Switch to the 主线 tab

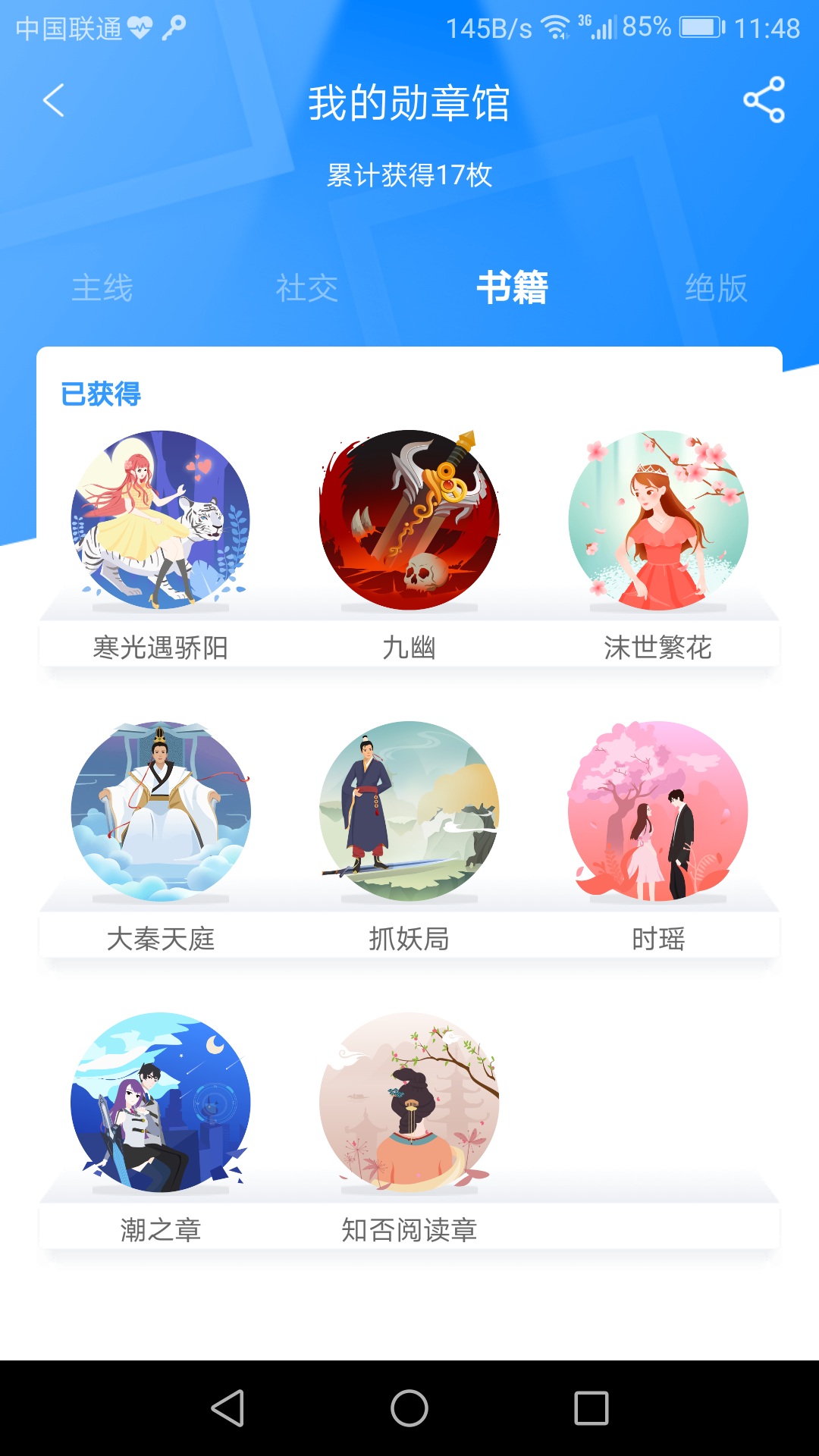102,288
